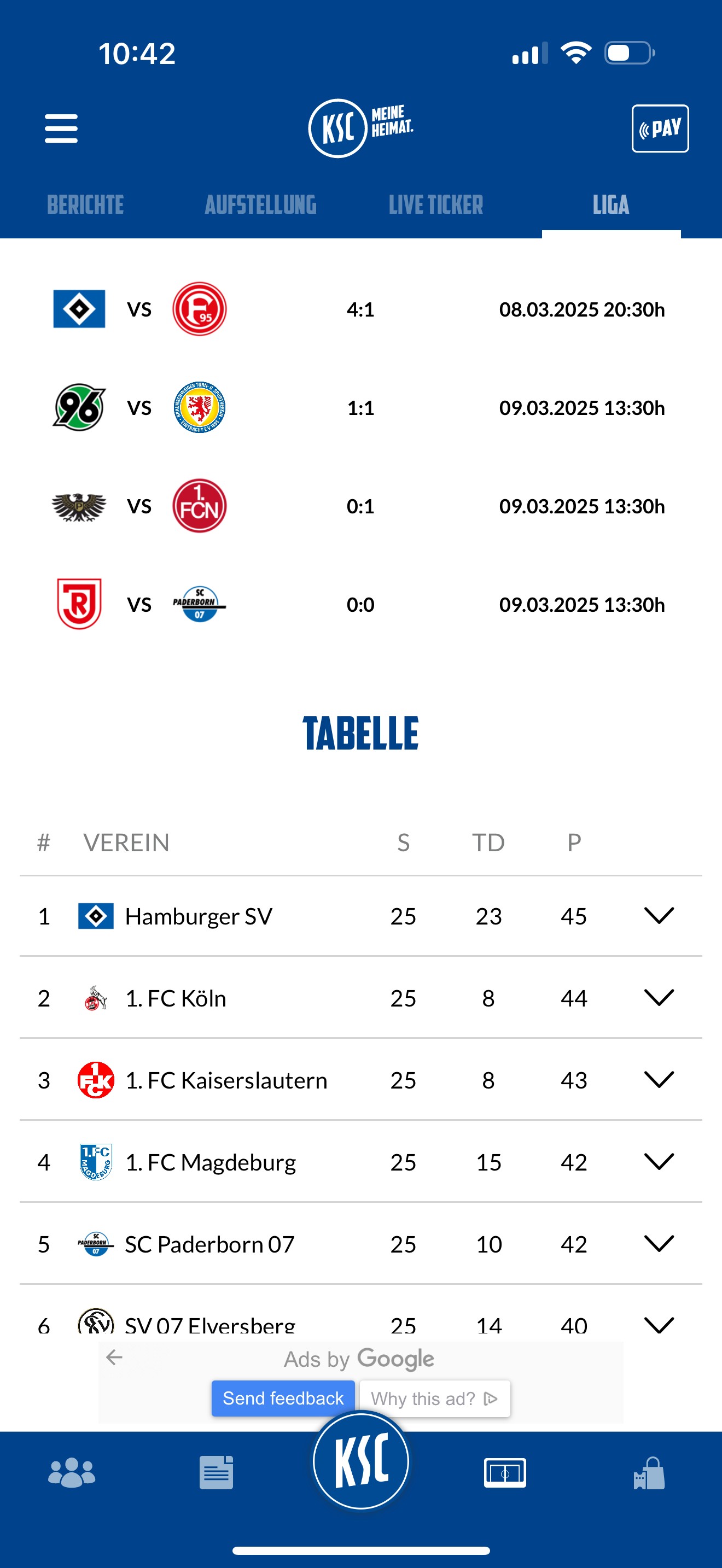Select the Liga tab
This screenshot has width=722, height=1568.
610,204
